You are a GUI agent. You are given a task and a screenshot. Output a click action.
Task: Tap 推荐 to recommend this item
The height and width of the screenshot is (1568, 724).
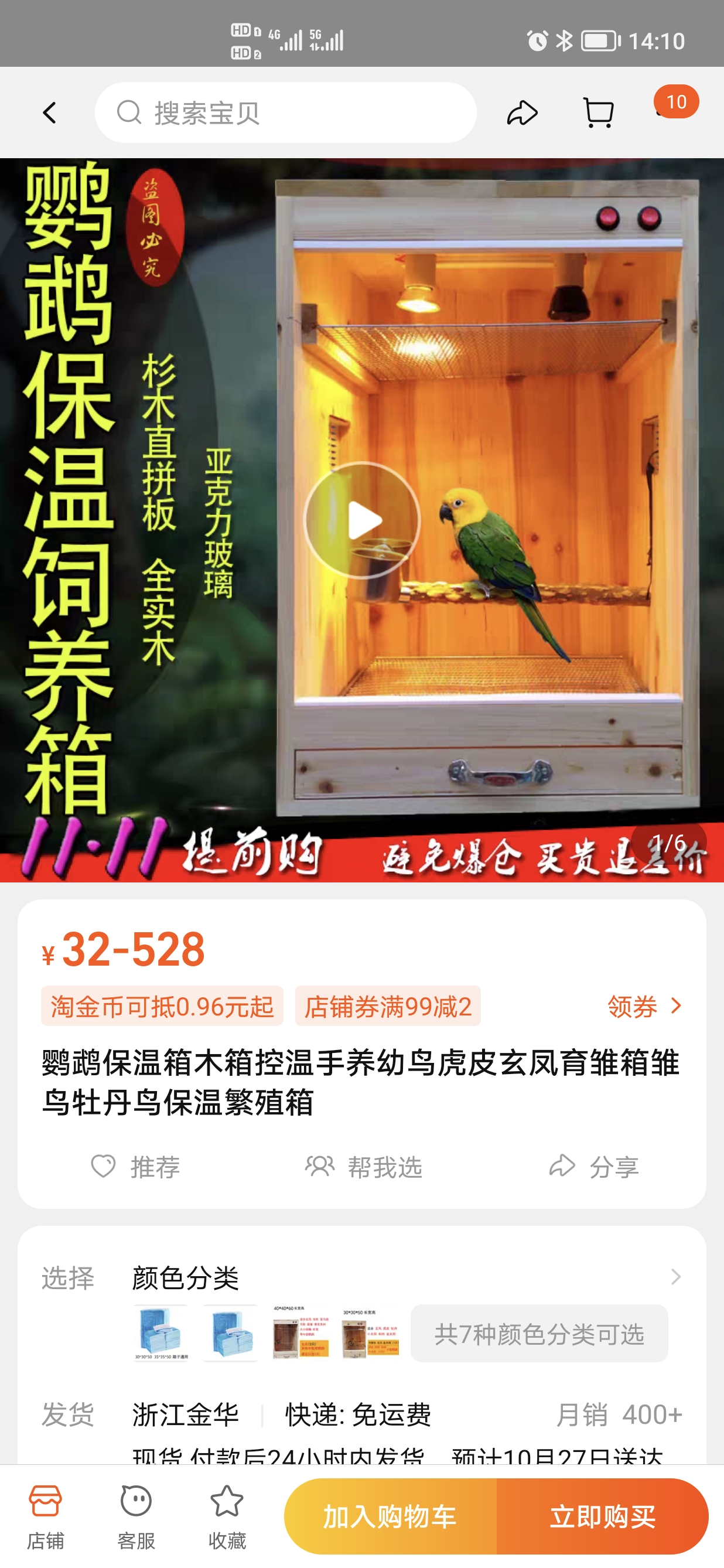click(x=136, y=1166)
